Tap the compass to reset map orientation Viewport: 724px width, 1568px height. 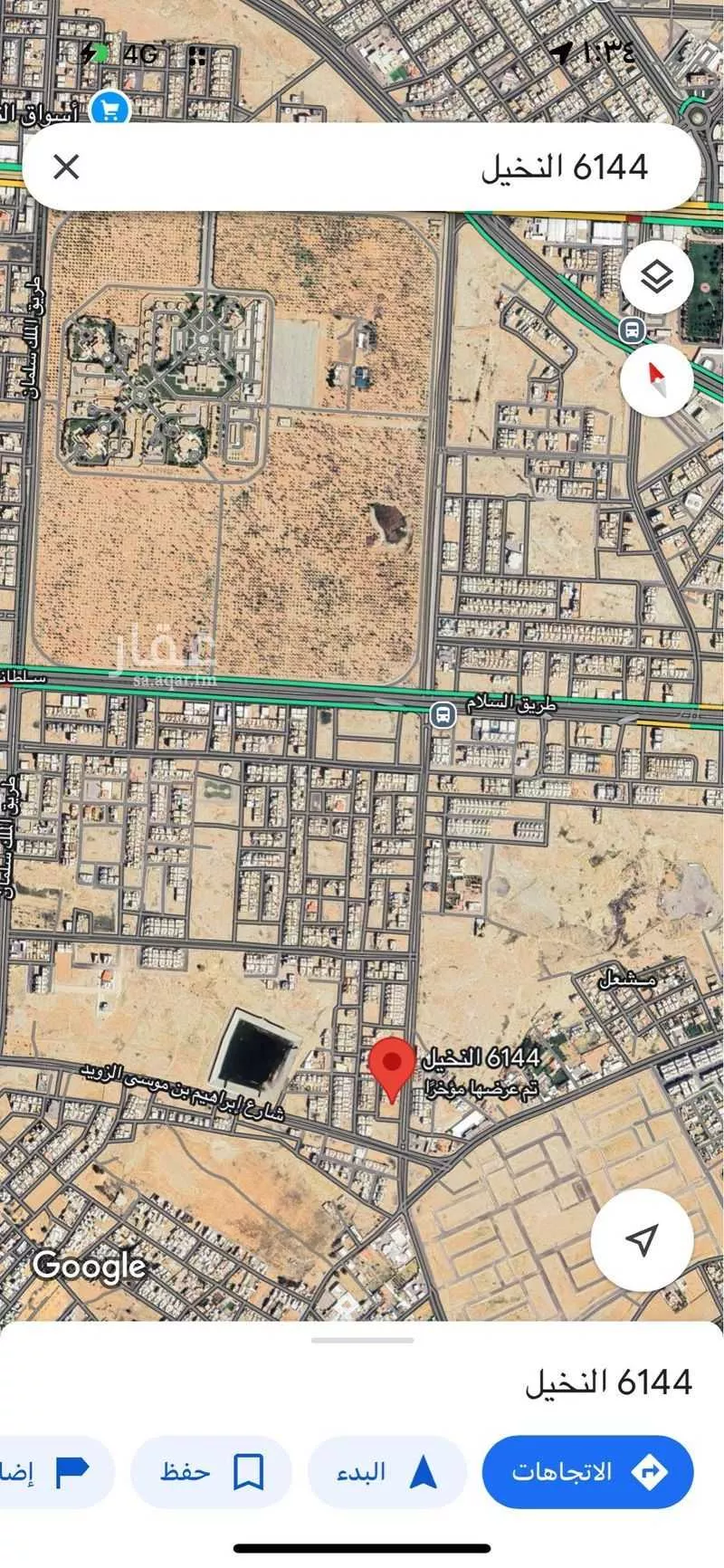[657, 379]
